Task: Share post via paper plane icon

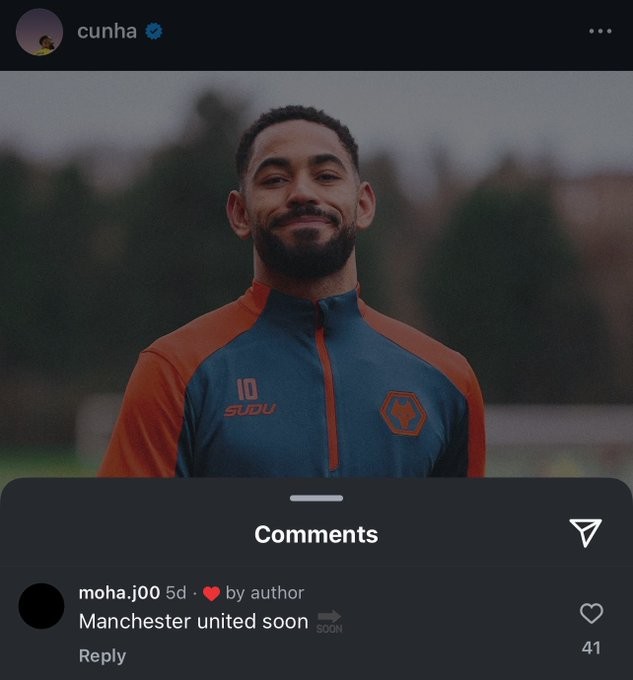Action: pos(585,533)
